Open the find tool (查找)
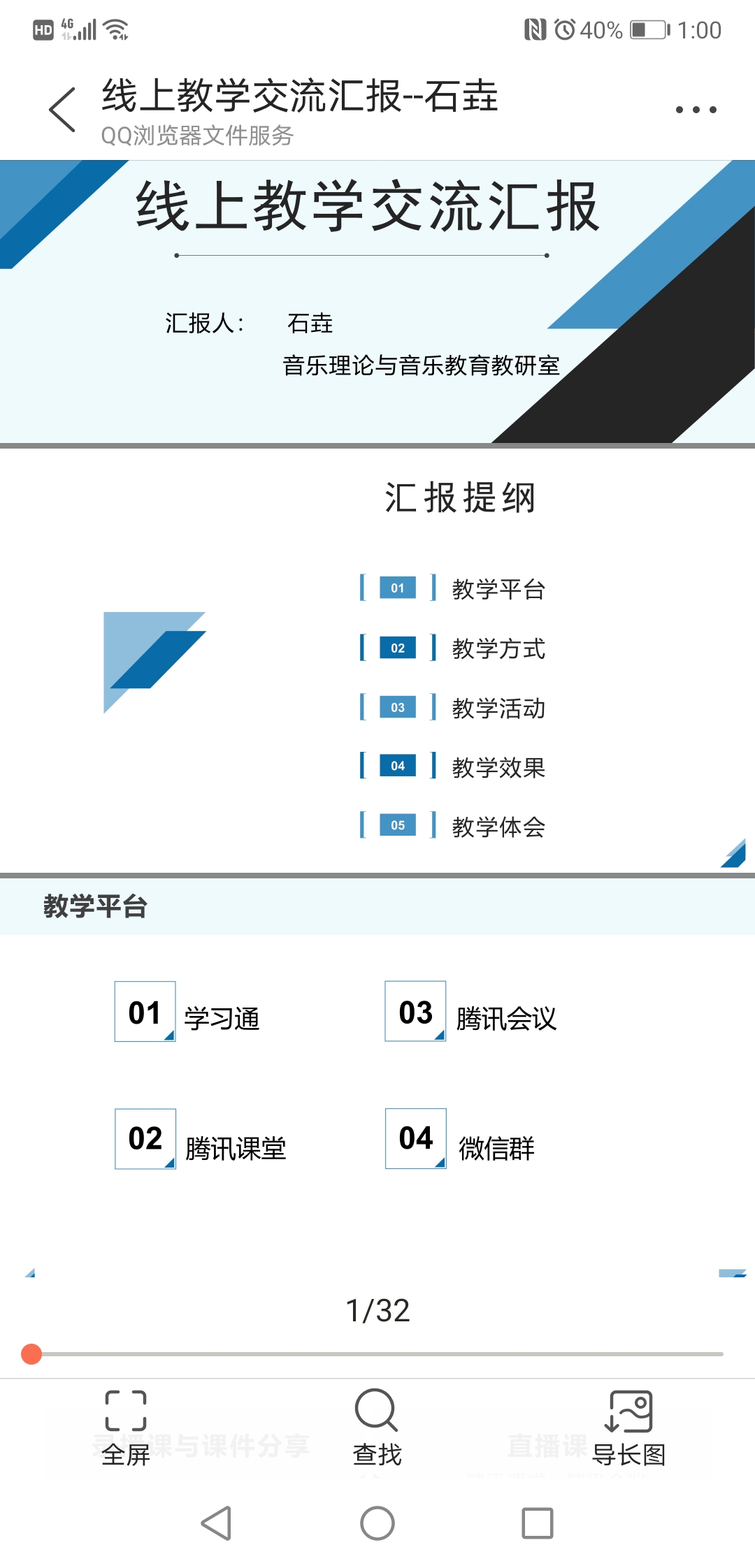 (377, 1427)
